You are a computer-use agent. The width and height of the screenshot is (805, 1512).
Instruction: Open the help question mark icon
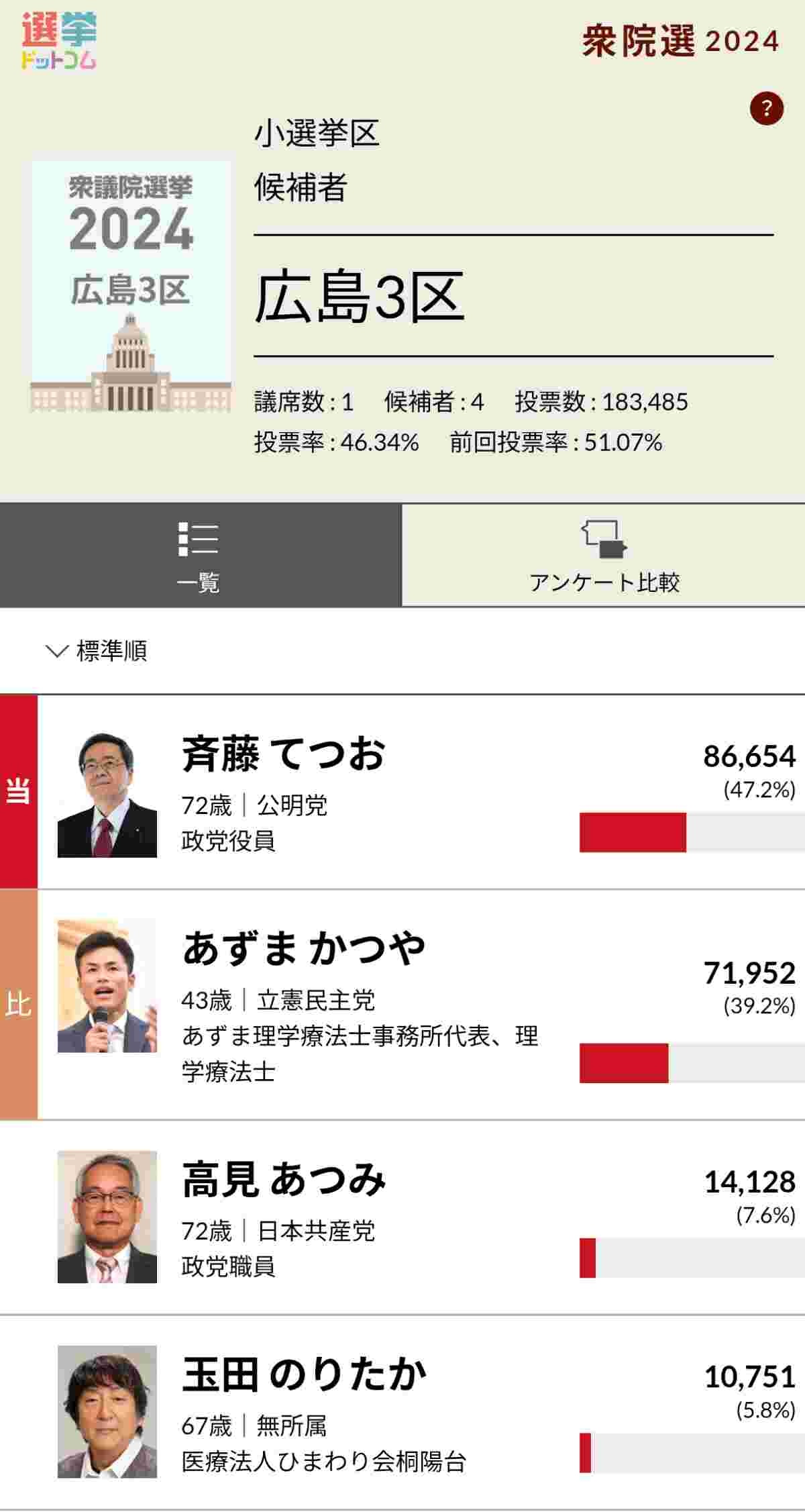pos(766,108)
